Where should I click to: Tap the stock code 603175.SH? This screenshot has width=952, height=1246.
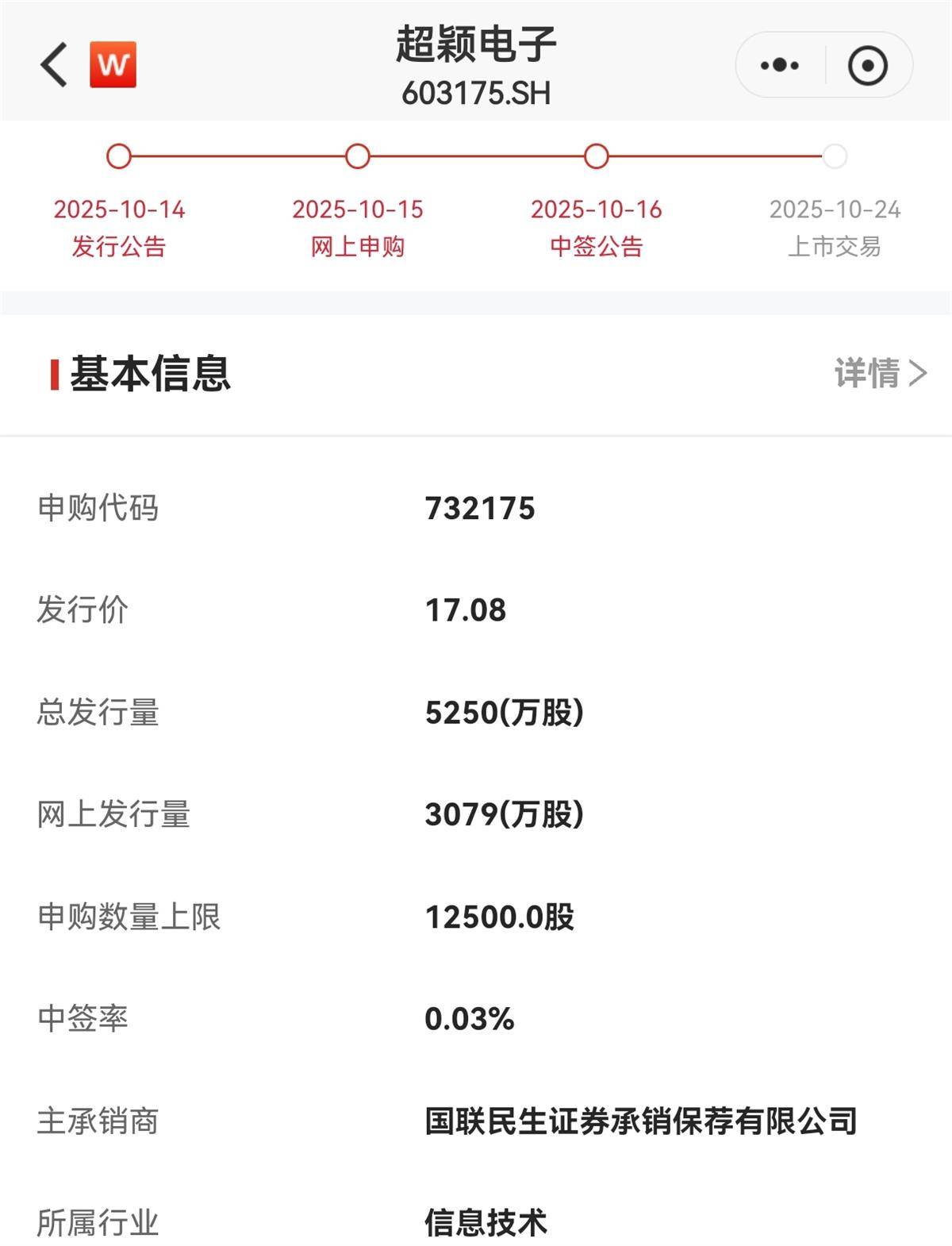point(475,93)
